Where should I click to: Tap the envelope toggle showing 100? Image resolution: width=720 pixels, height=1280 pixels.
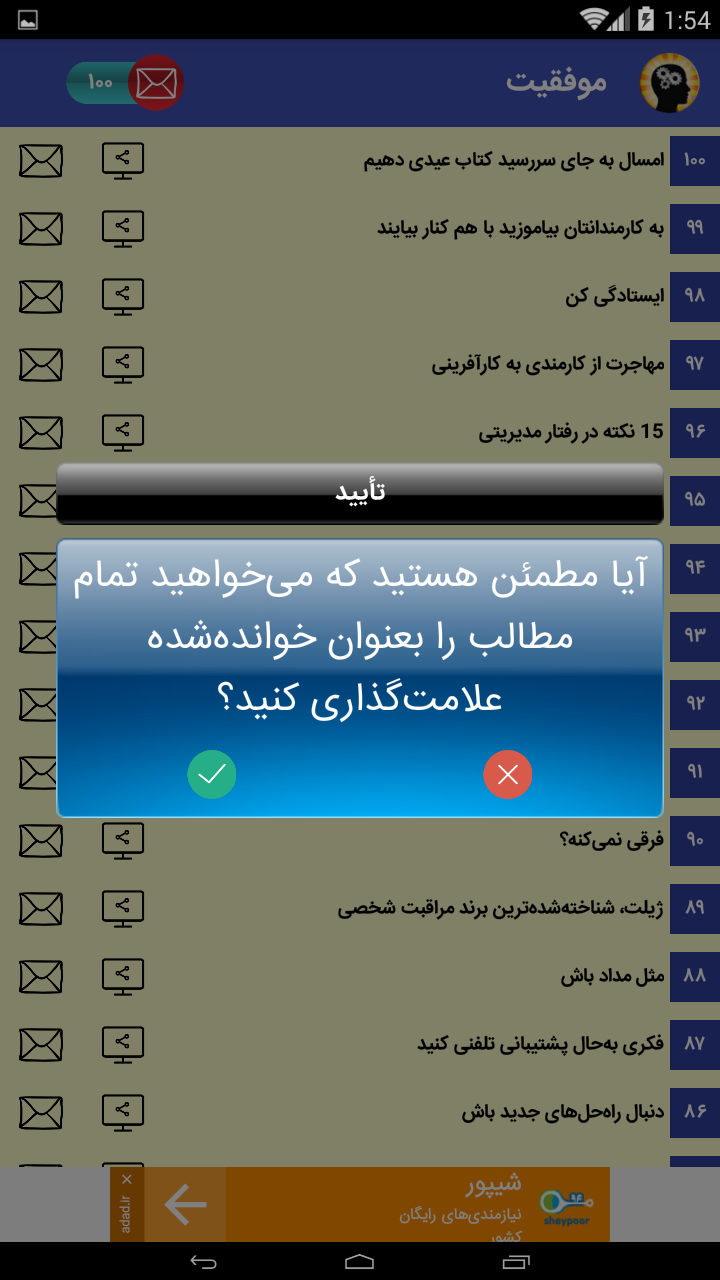(126, 83)
